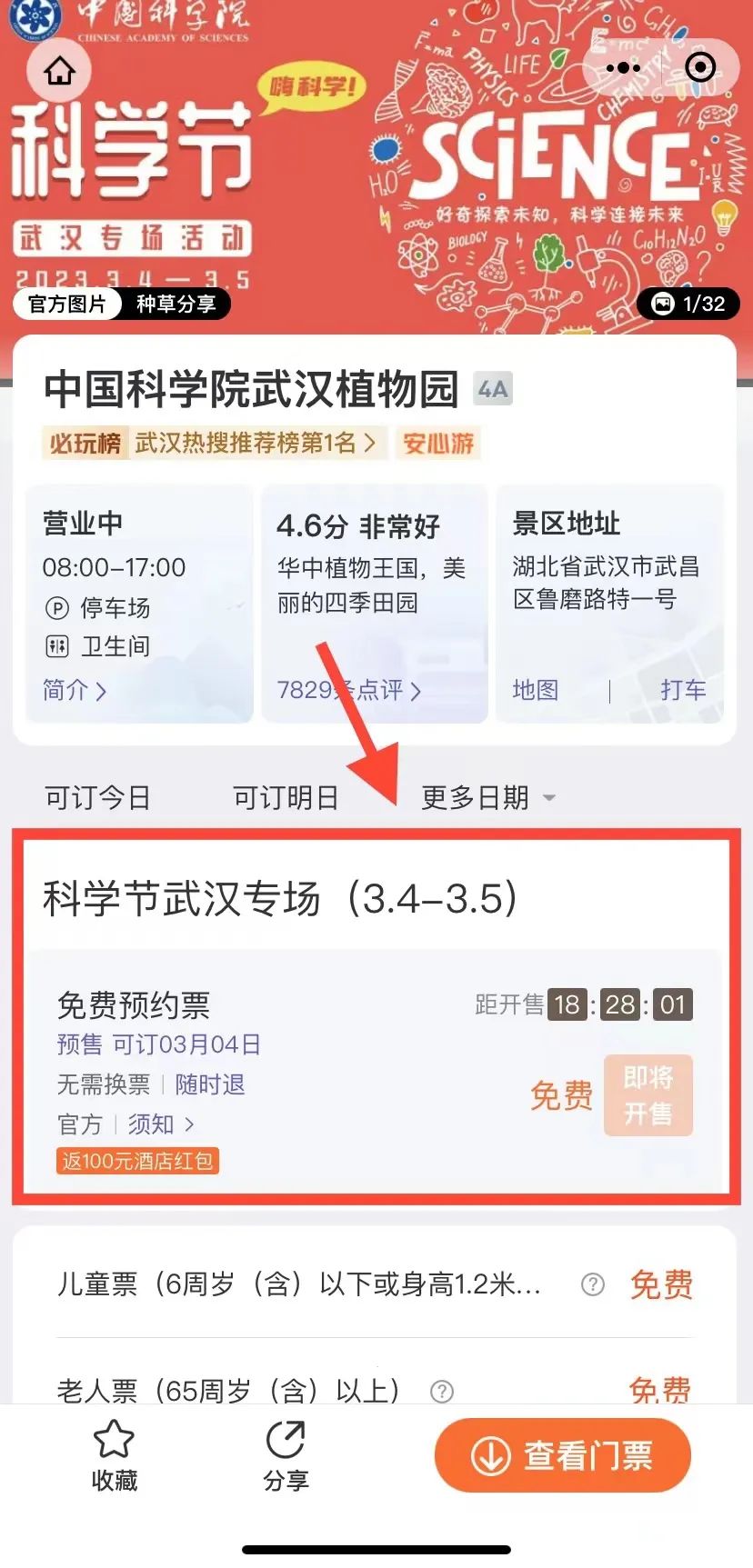Tap 打车 to hail a ride
Image resolution: width=753 pixels, height=1568 pixels.
pyautogui.click(x=683, y=690)
